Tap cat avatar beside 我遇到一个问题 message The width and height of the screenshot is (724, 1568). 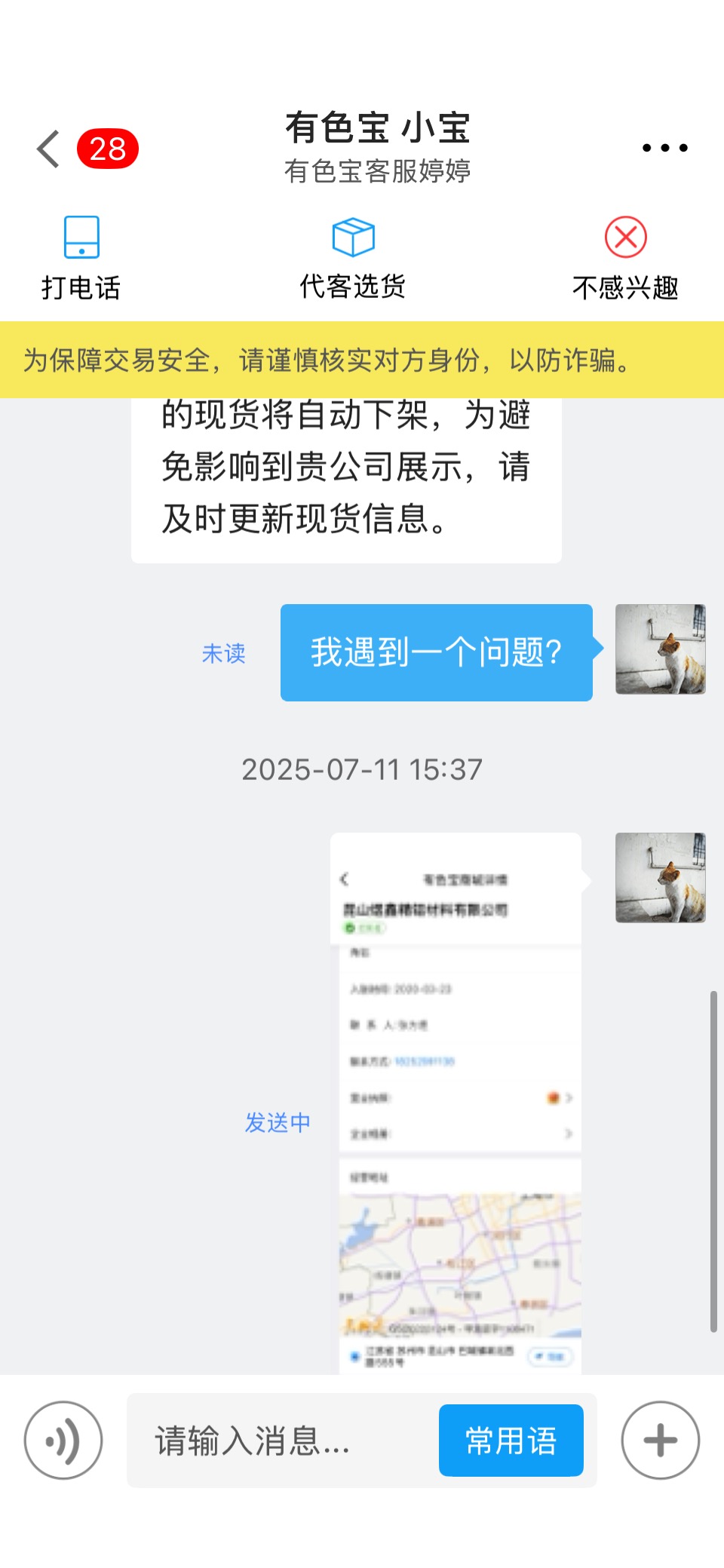661,649
